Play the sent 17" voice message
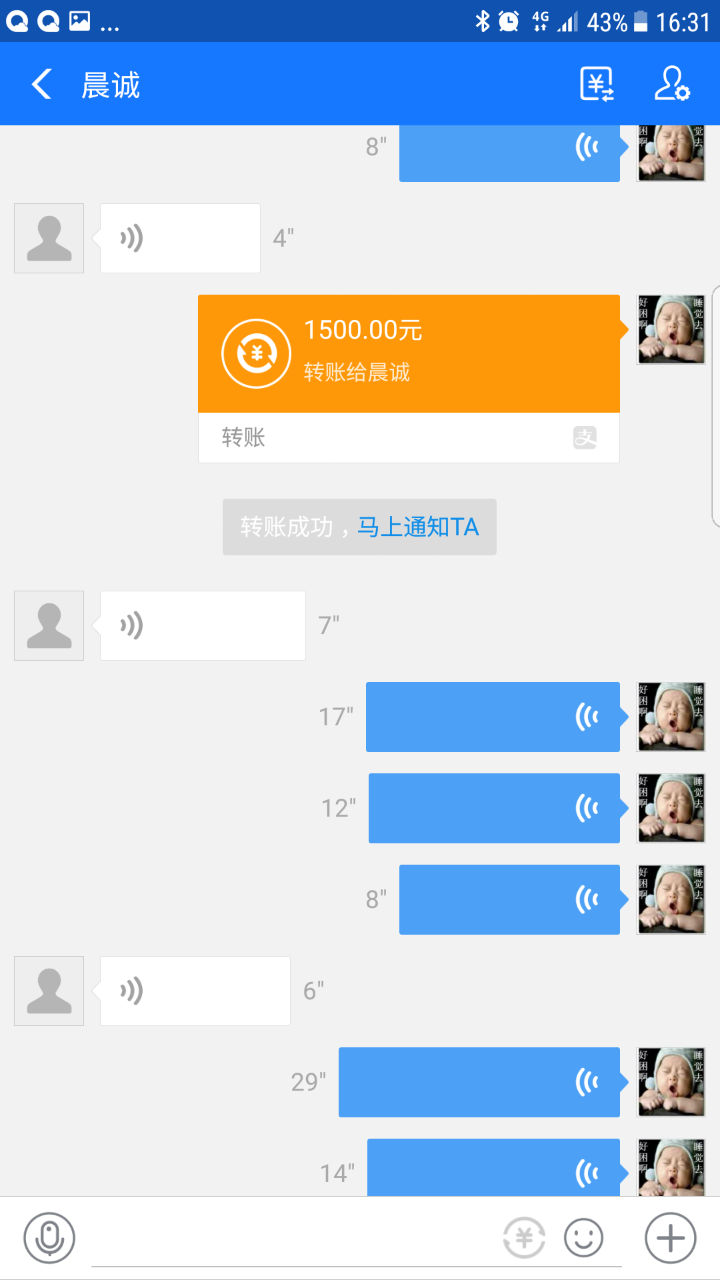Screen dimensions: 720x1280 (492, 717)
